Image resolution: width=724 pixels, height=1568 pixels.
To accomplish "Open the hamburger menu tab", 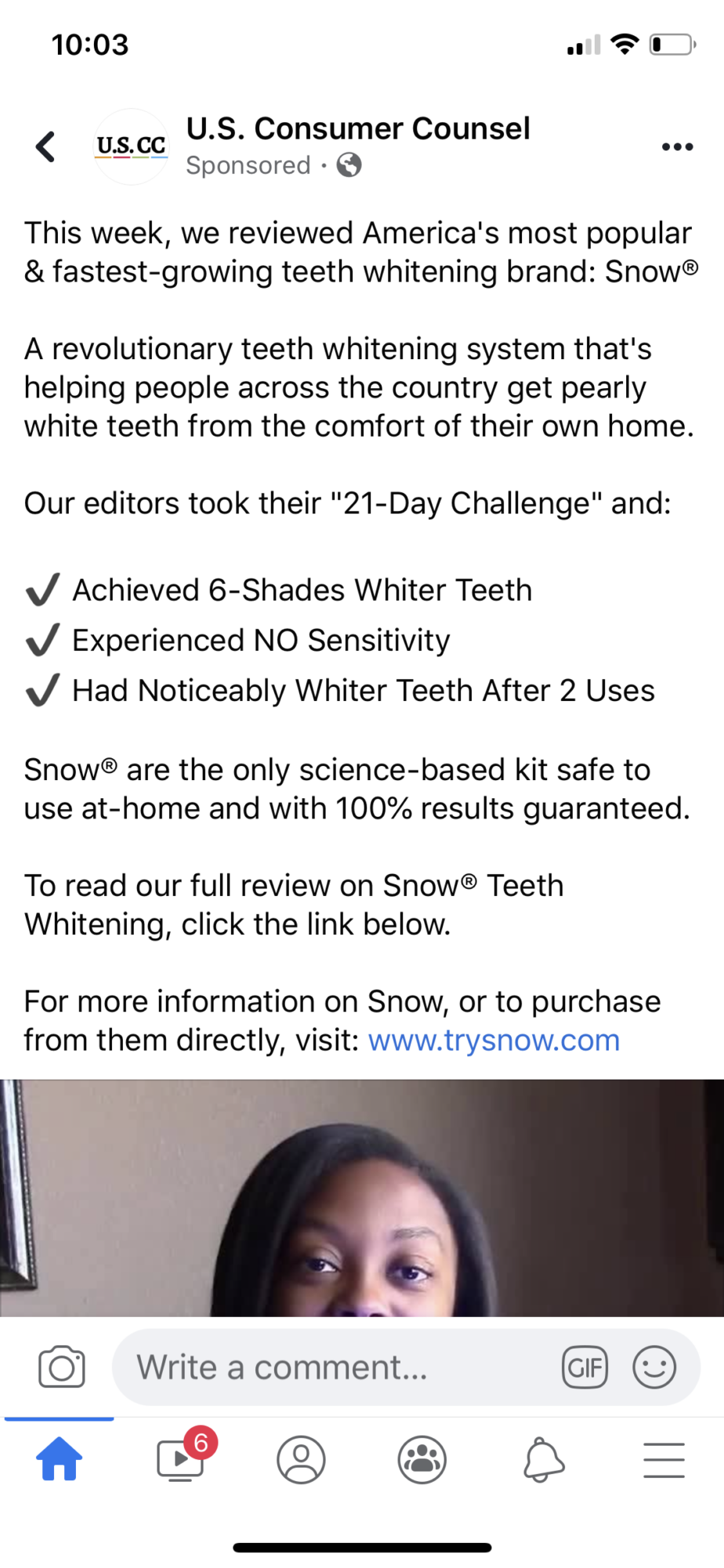I will tap(664, 1460).
